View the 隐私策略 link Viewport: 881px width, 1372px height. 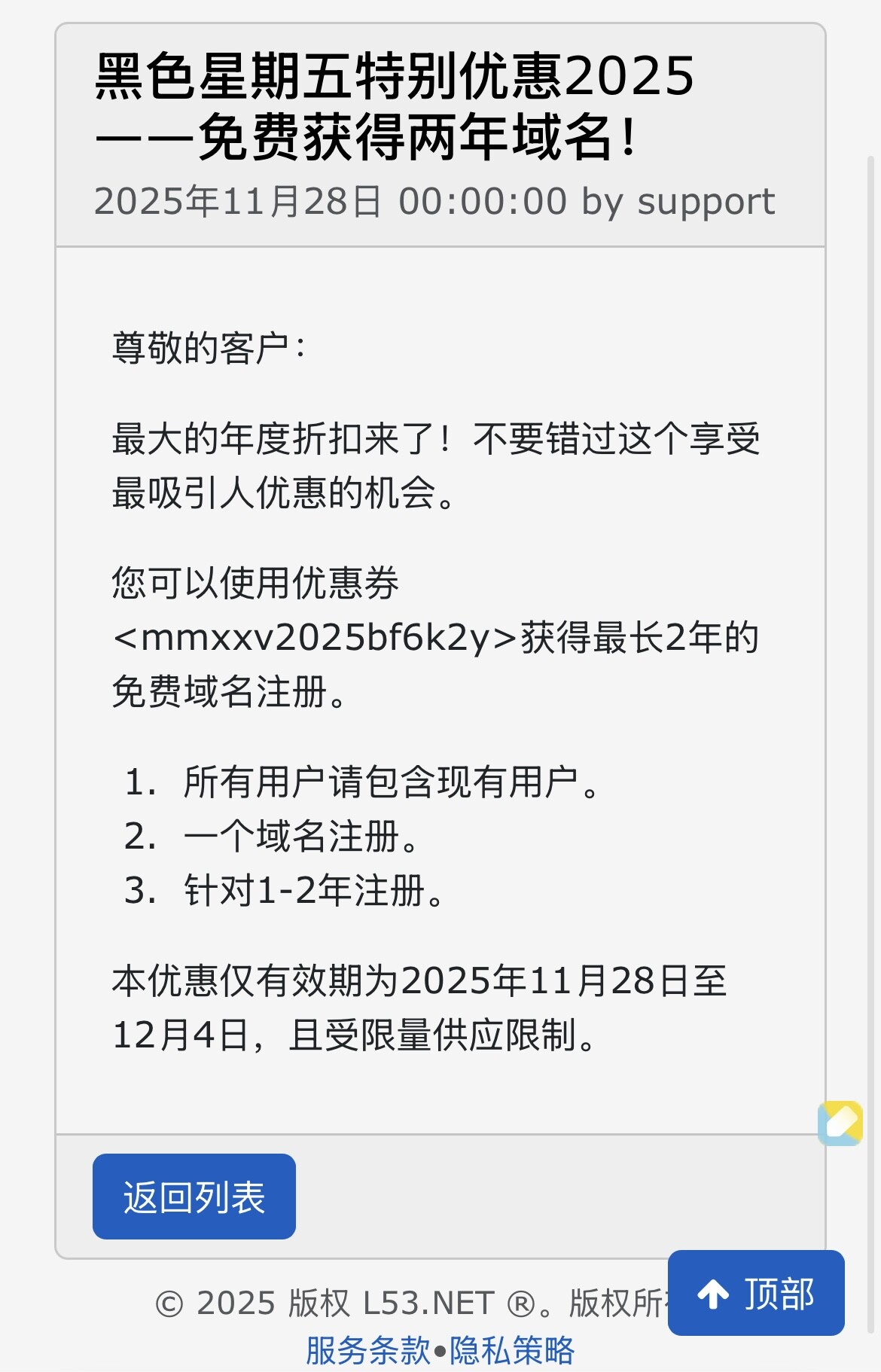point(512,1351)
